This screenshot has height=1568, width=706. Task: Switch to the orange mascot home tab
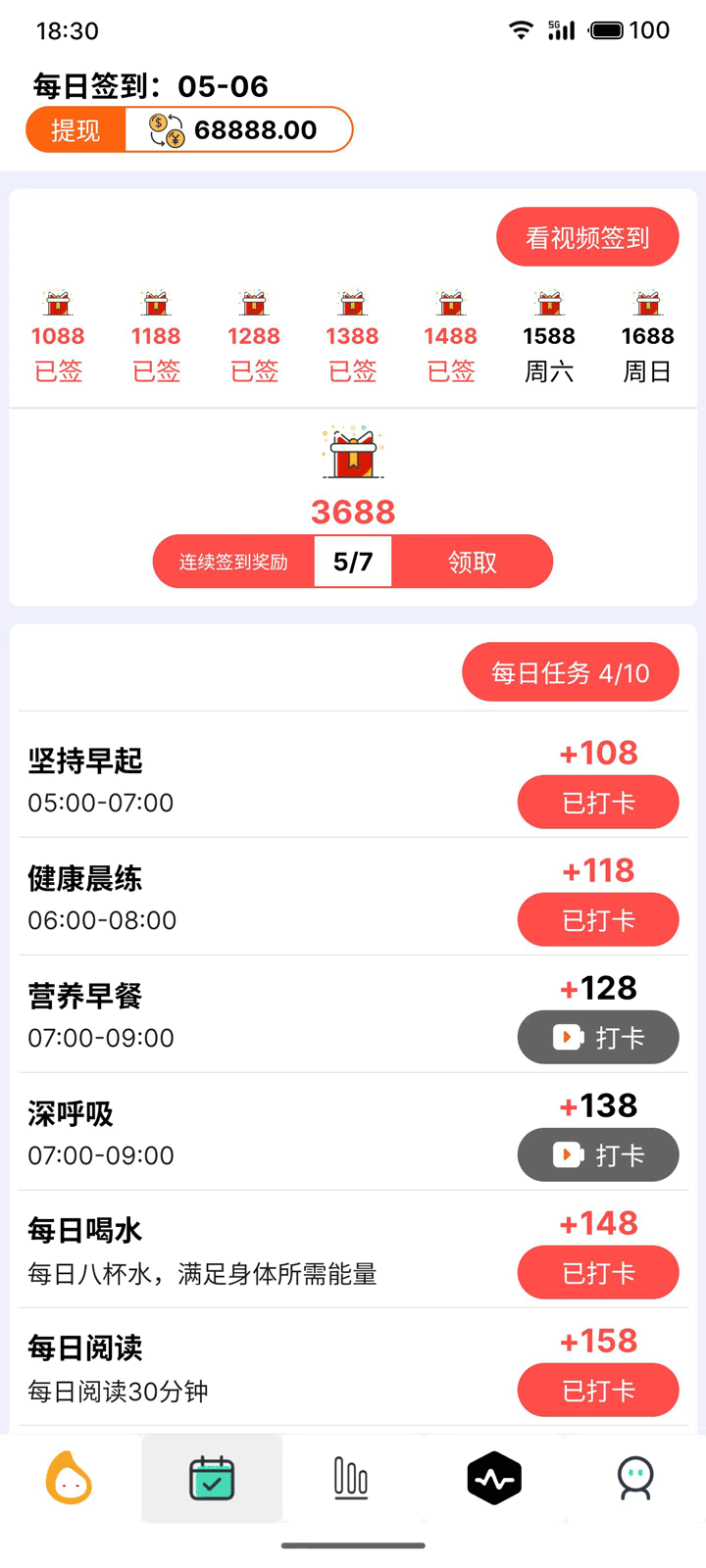(x=69, y=1478)
